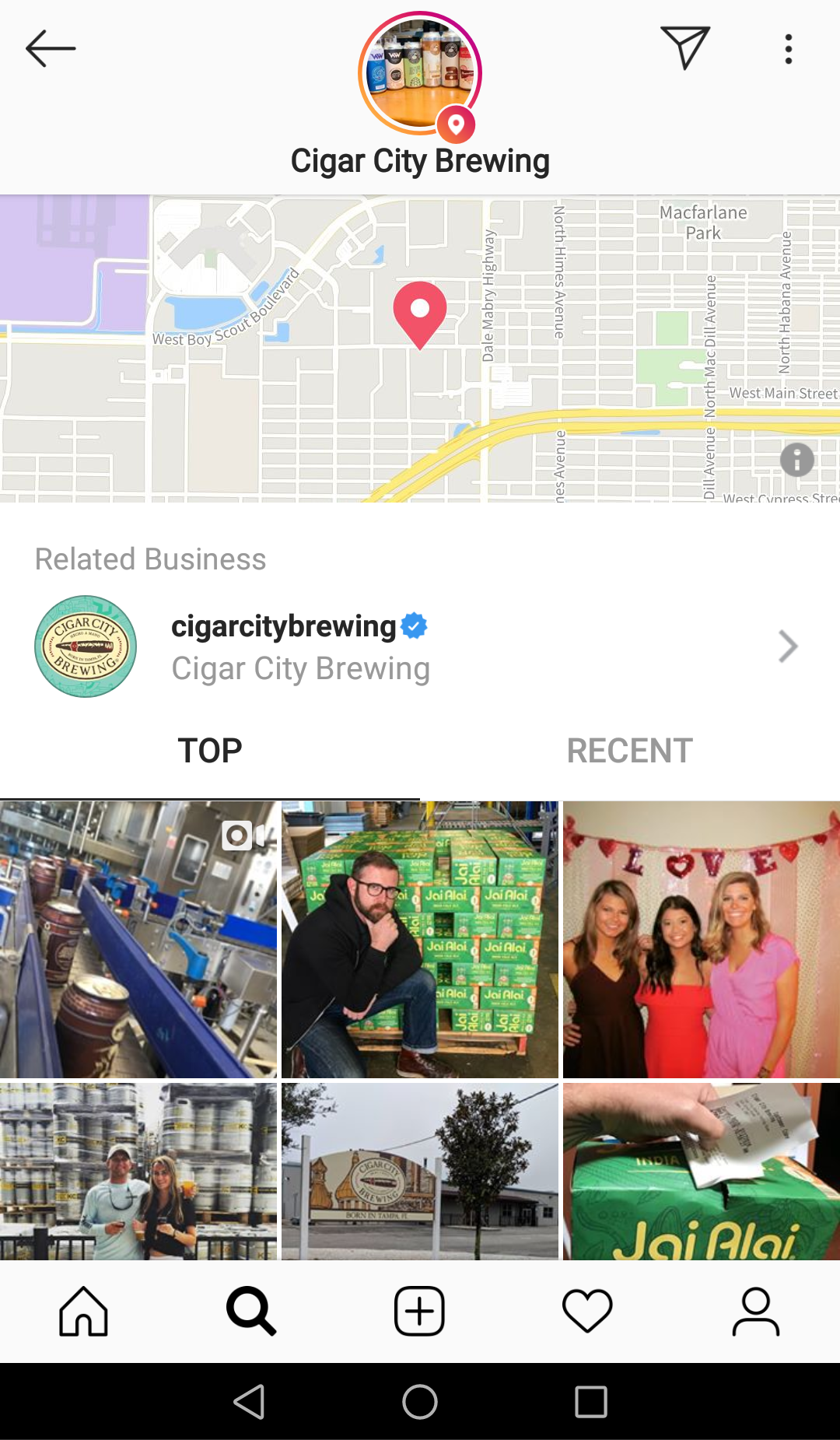Open the activity heart tab
The width and height of the screenshot is (840, 1440).
pos(587,1312)
